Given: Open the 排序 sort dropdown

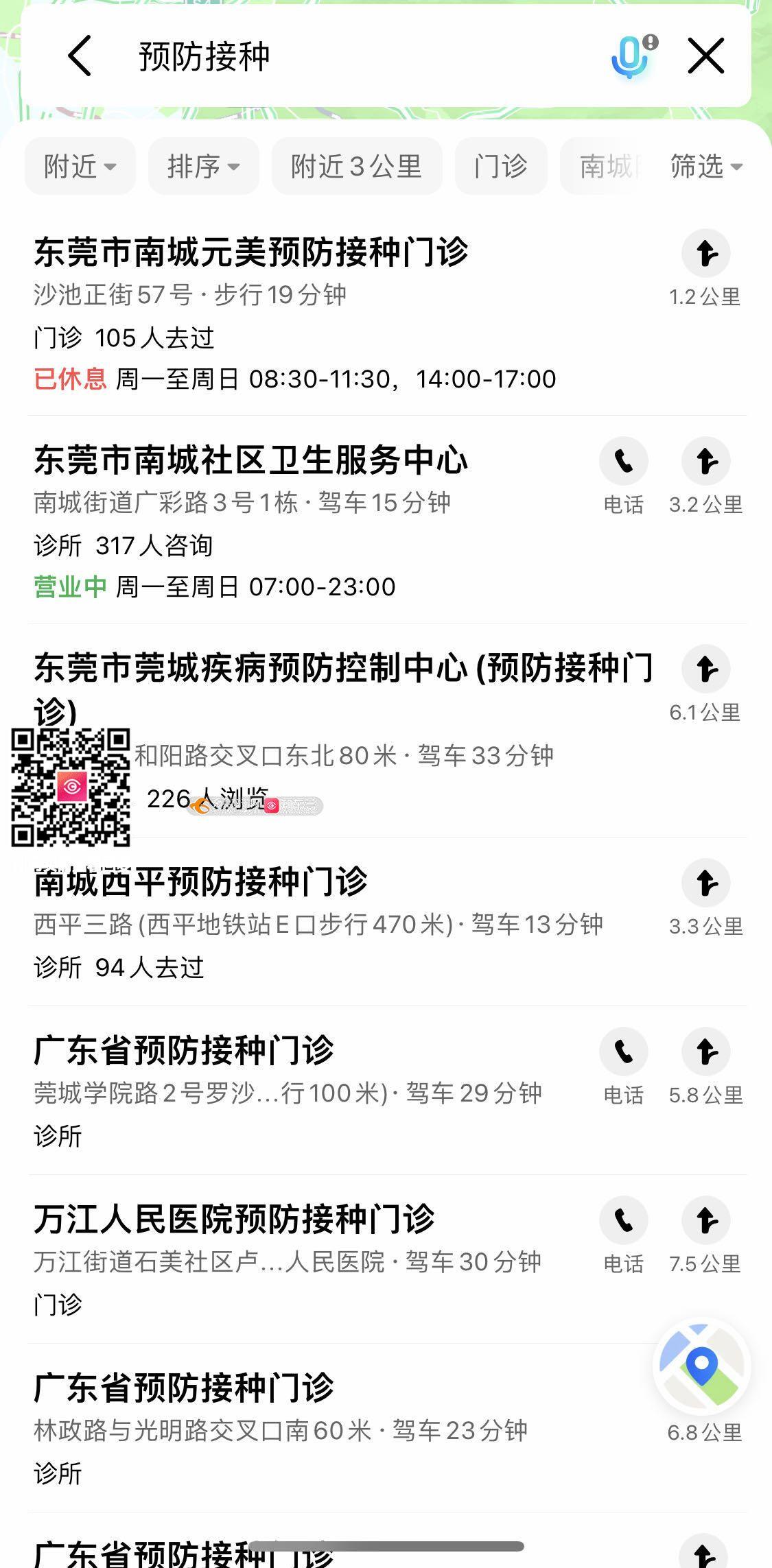Looking at the screenshot, I should [203, 166].
